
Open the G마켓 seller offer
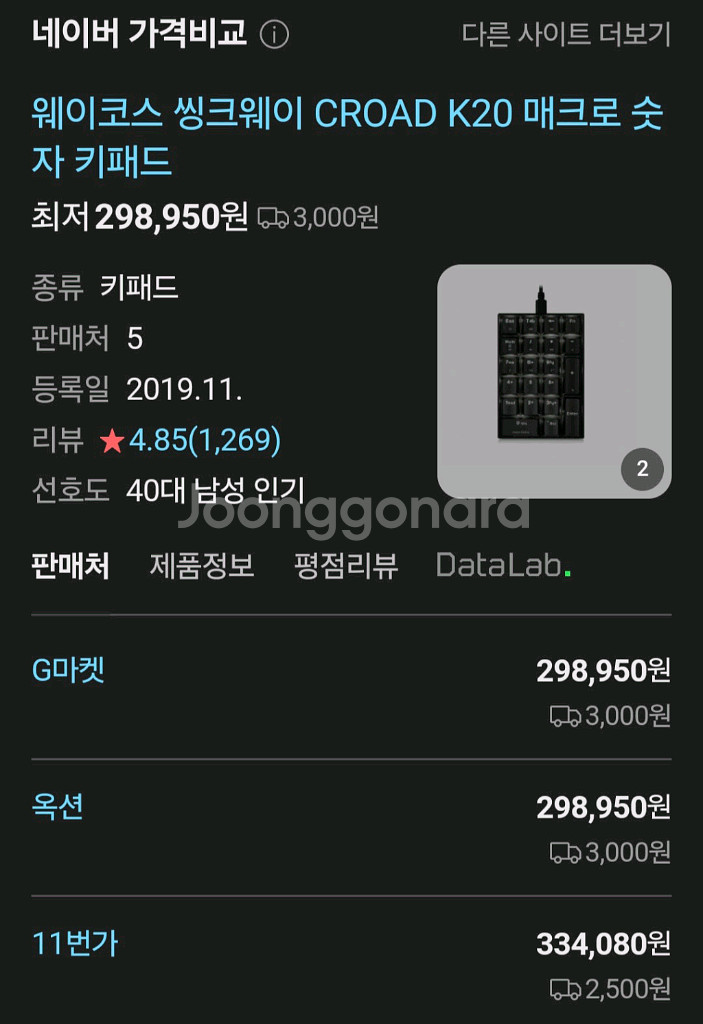(69, 671)
